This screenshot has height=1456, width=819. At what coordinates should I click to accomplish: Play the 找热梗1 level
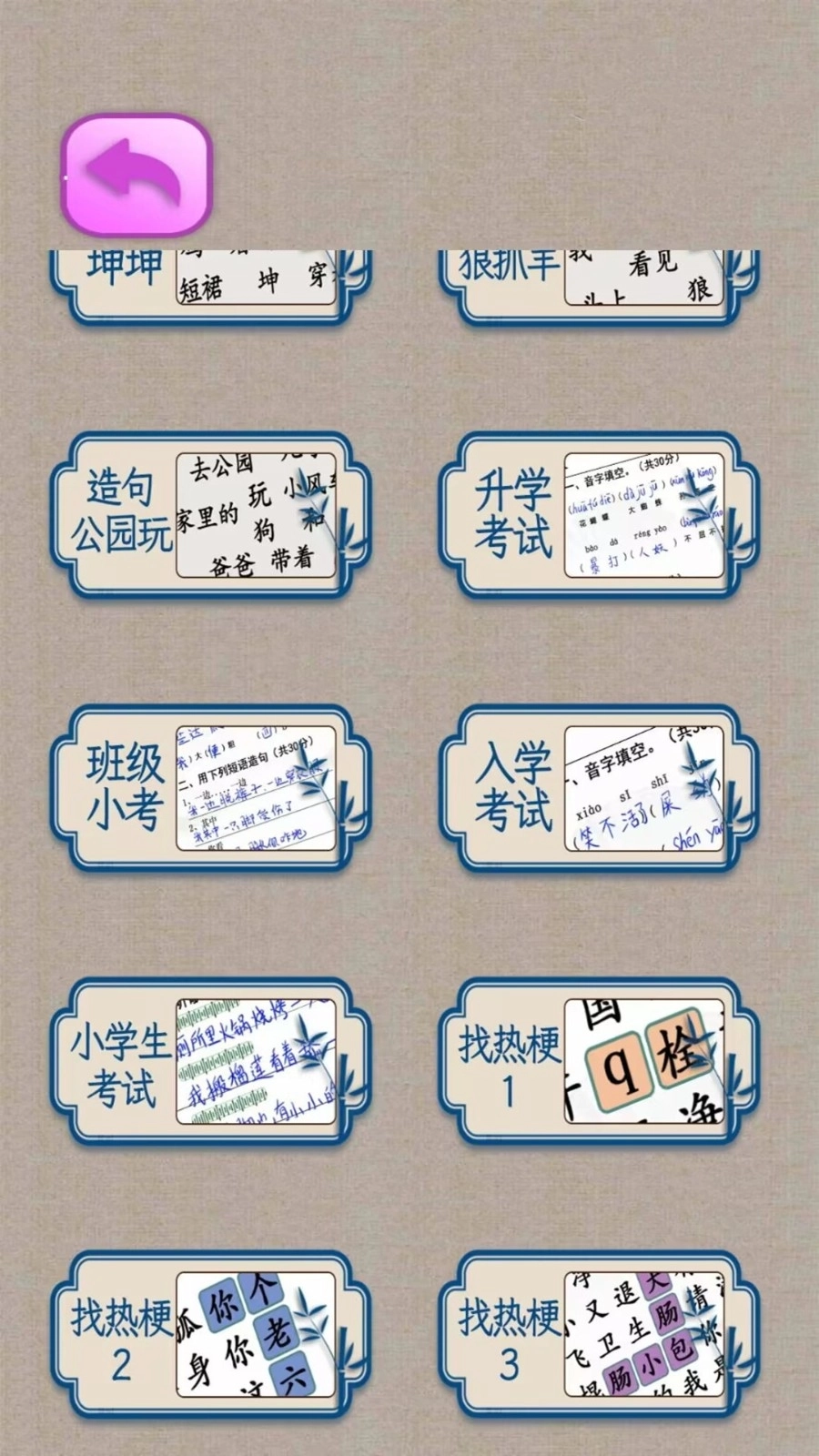click(598, 1061)
